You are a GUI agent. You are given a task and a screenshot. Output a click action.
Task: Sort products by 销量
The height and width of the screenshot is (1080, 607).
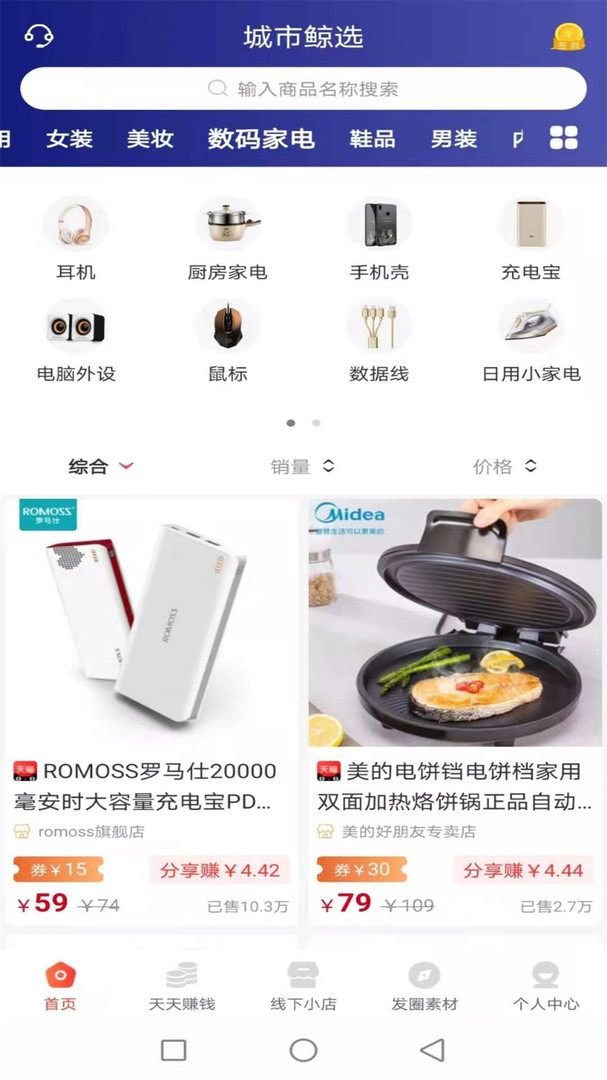(302, 466)
